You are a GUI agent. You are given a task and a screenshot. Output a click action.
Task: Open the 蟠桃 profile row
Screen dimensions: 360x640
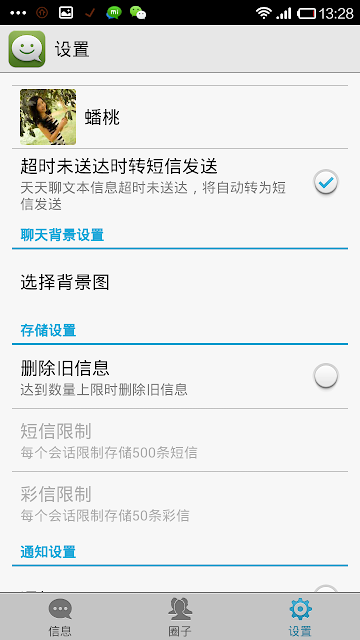(x=180, y=117)
